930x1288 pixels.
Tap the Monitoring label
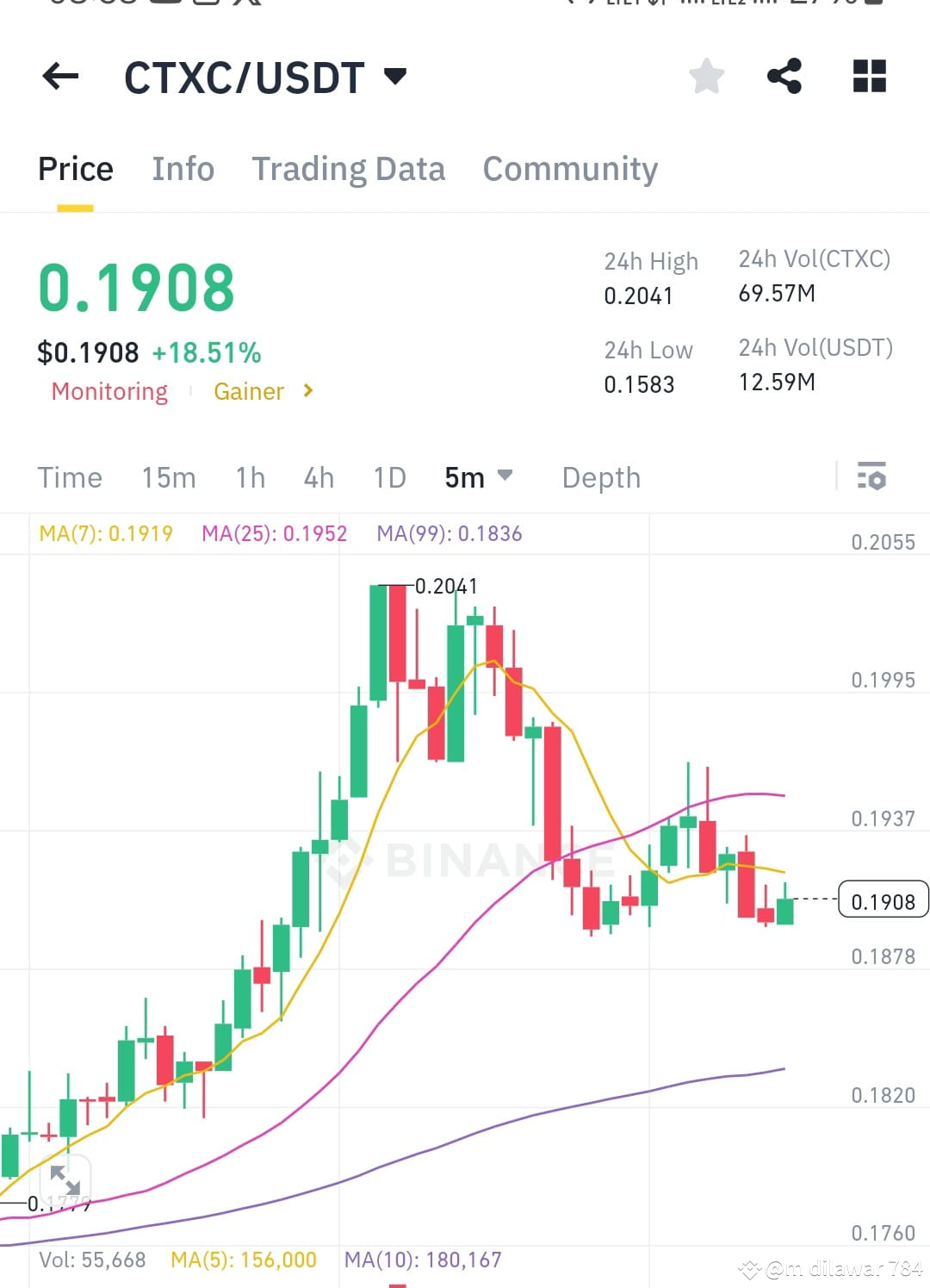click(109, 391)
